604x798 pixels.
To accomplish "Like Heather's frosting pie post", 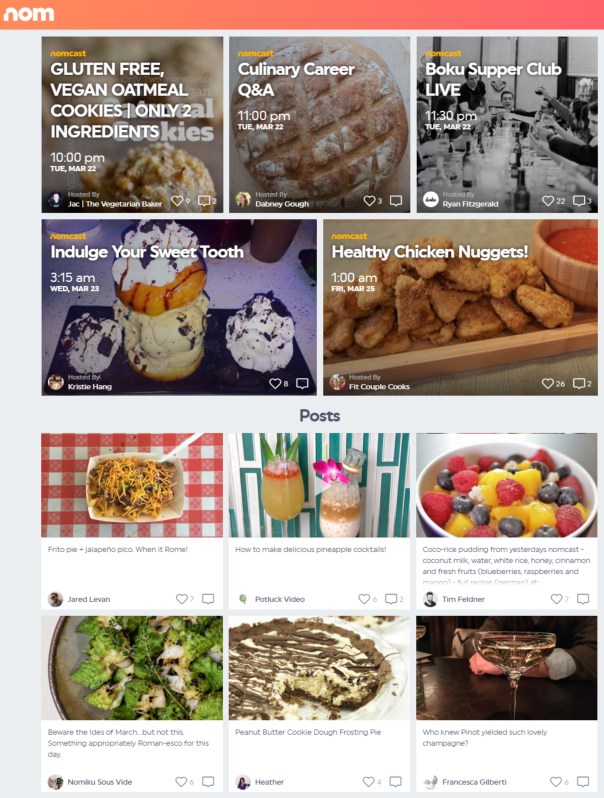I will click(368, 781).
